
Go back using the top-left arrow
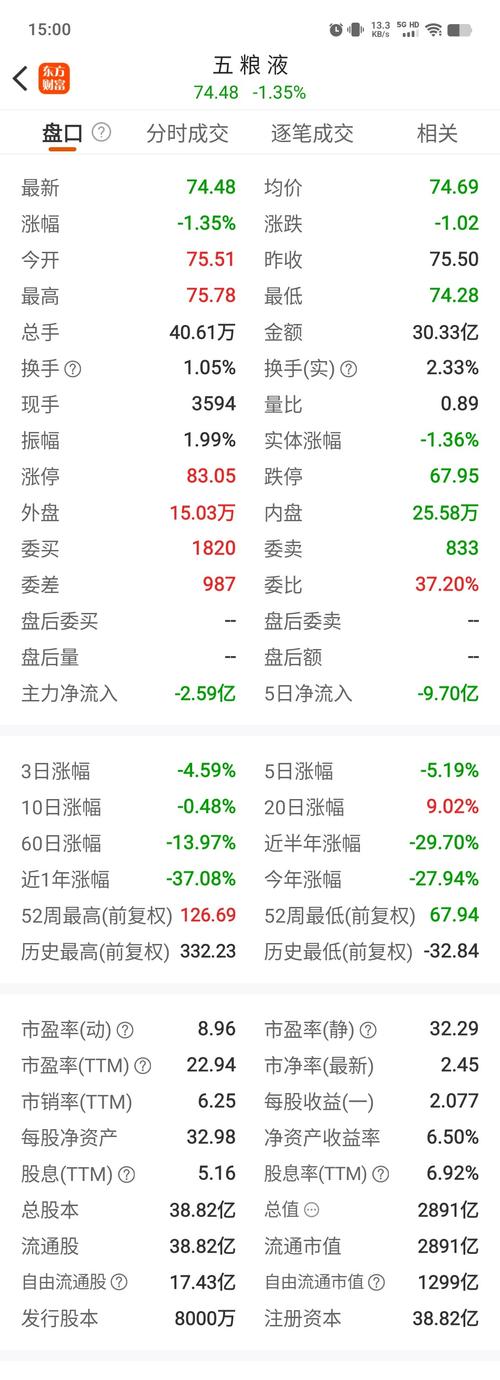(20, 79)
